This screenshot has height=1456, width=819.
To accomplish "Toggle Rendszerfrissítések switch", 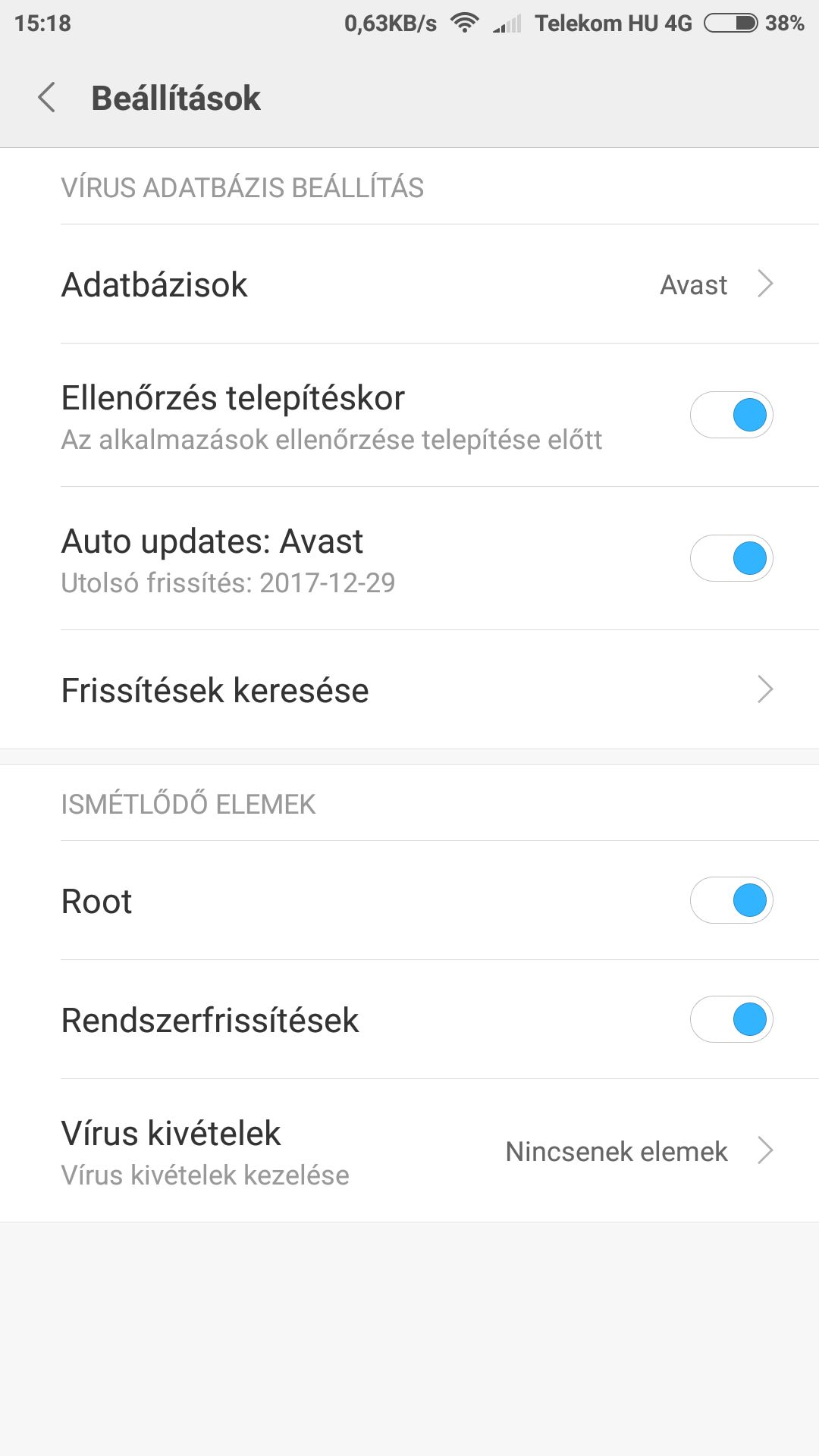I will click(731, 1020).
